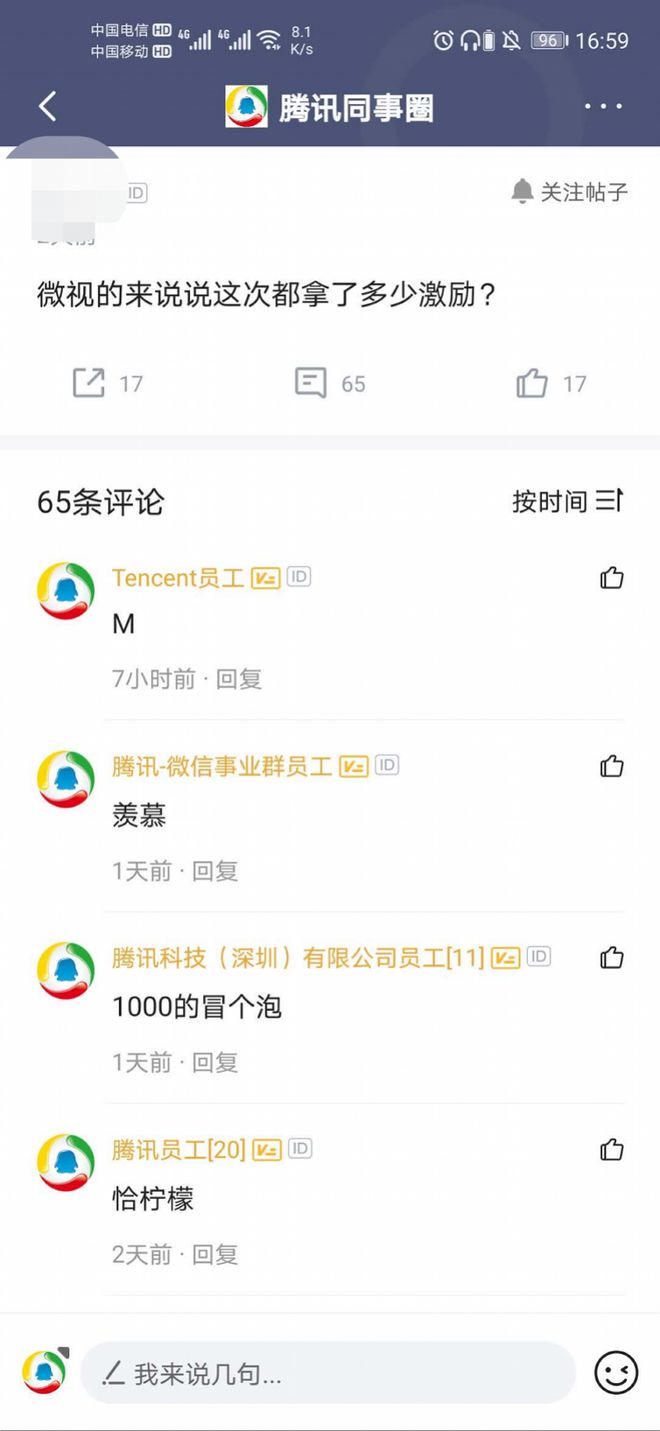Like the comment "M" by Tencent员工

611,578
